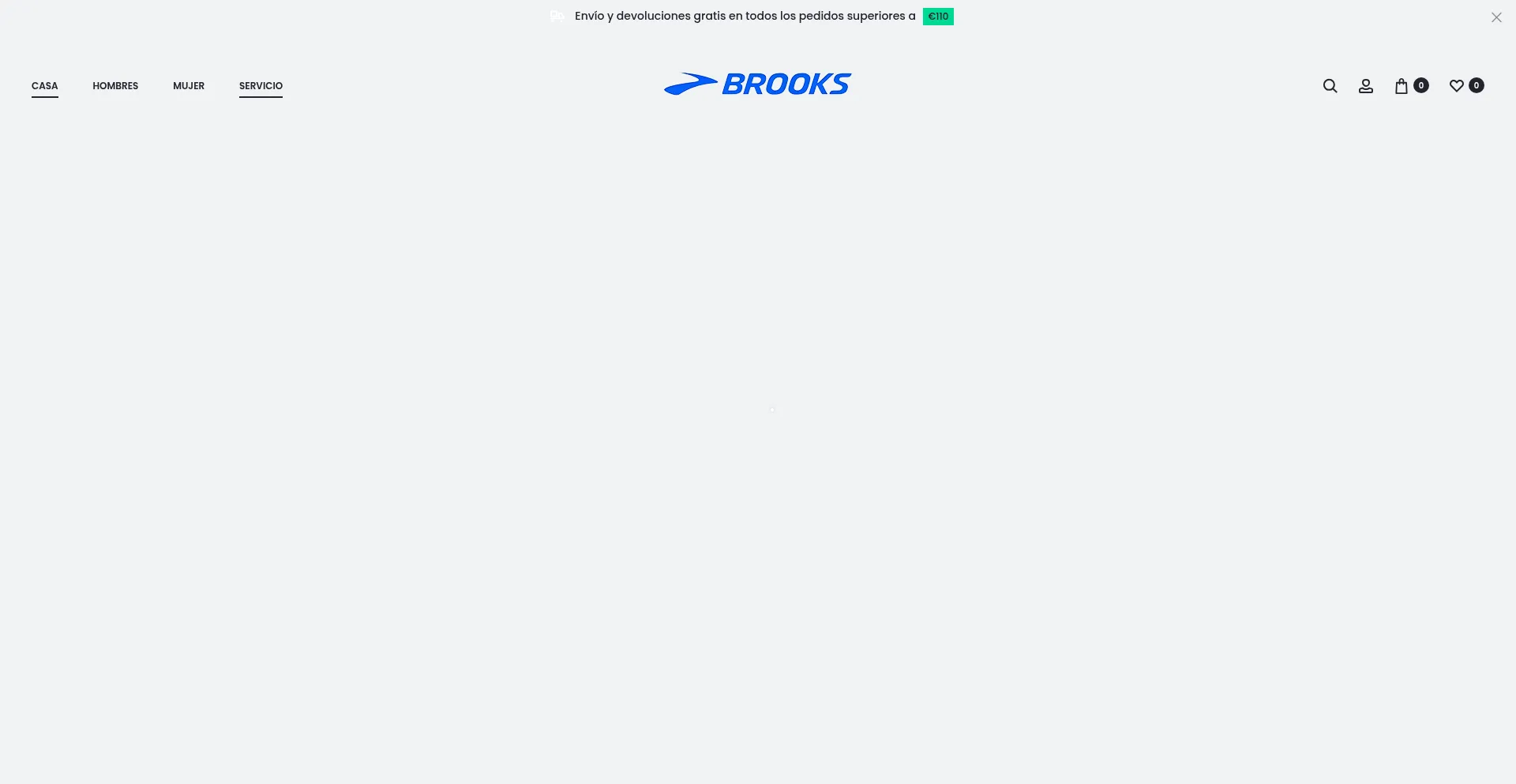Screen dimensions: 1516x784
Task: Open the MUJER menu
Action: (189, 86)
